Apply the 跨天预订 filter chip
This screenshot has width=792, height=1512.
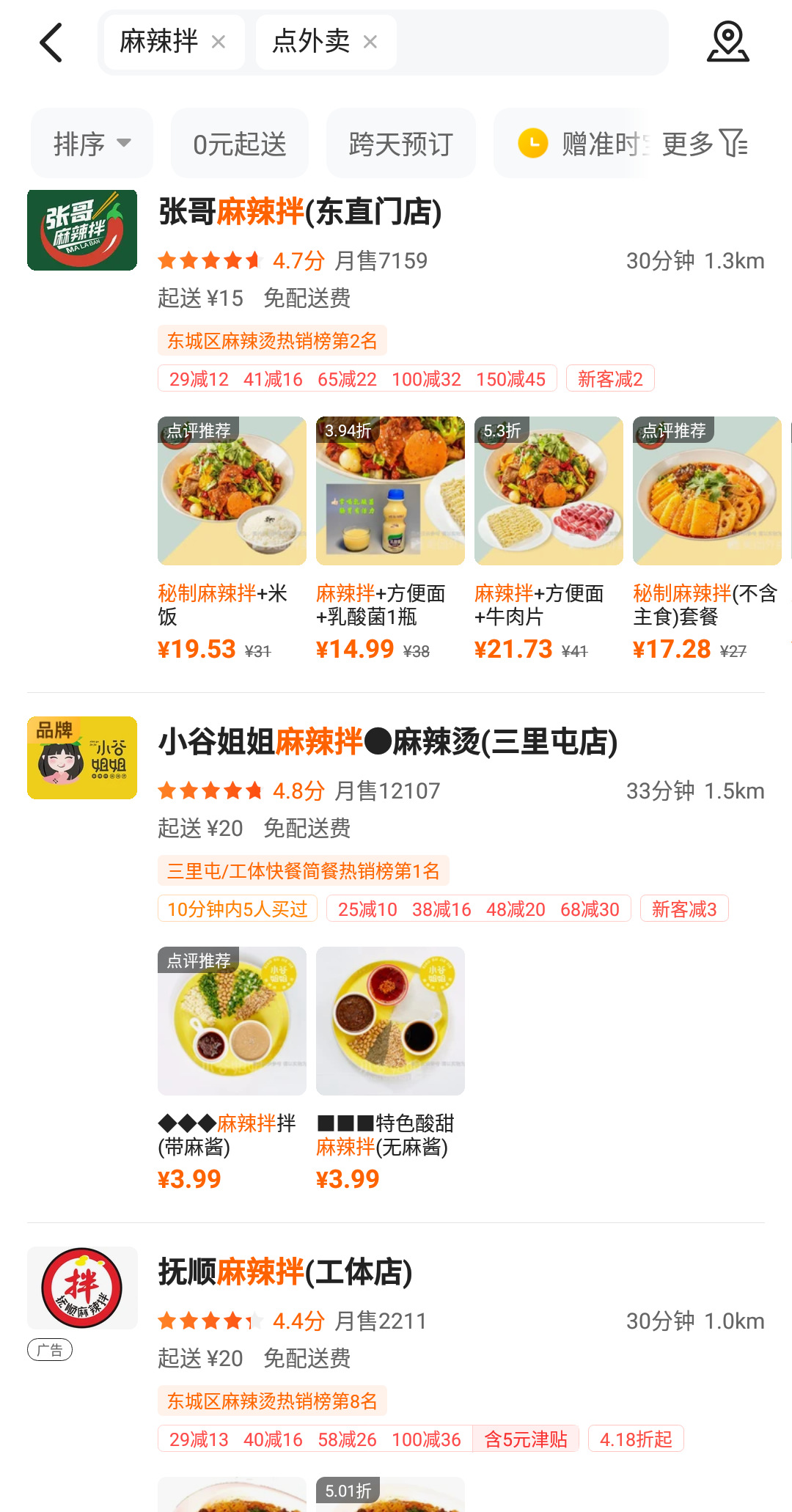pos(400,144)
